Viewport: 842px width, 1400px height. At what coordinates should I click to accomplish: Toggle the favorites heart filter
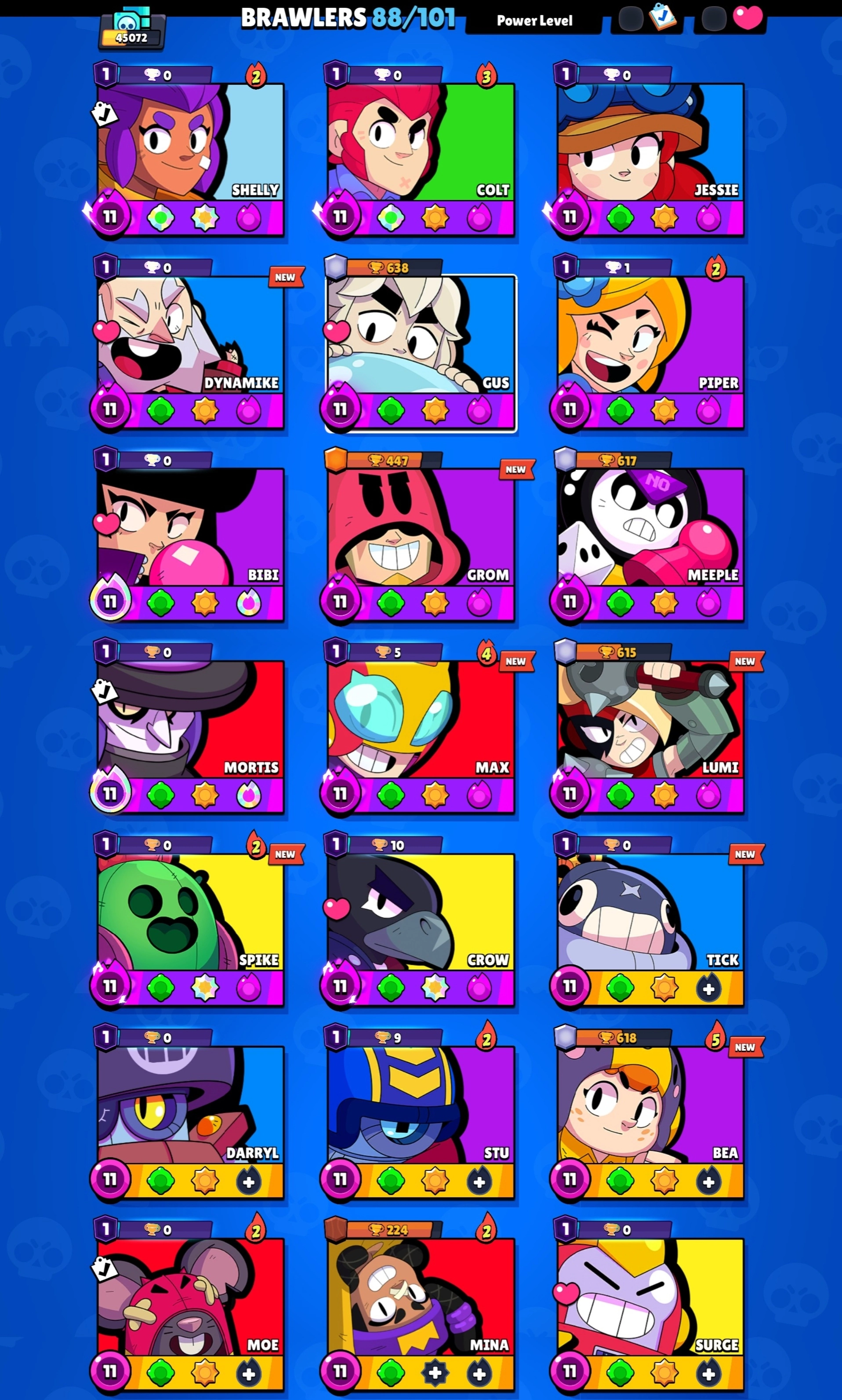tap(747, 18)
